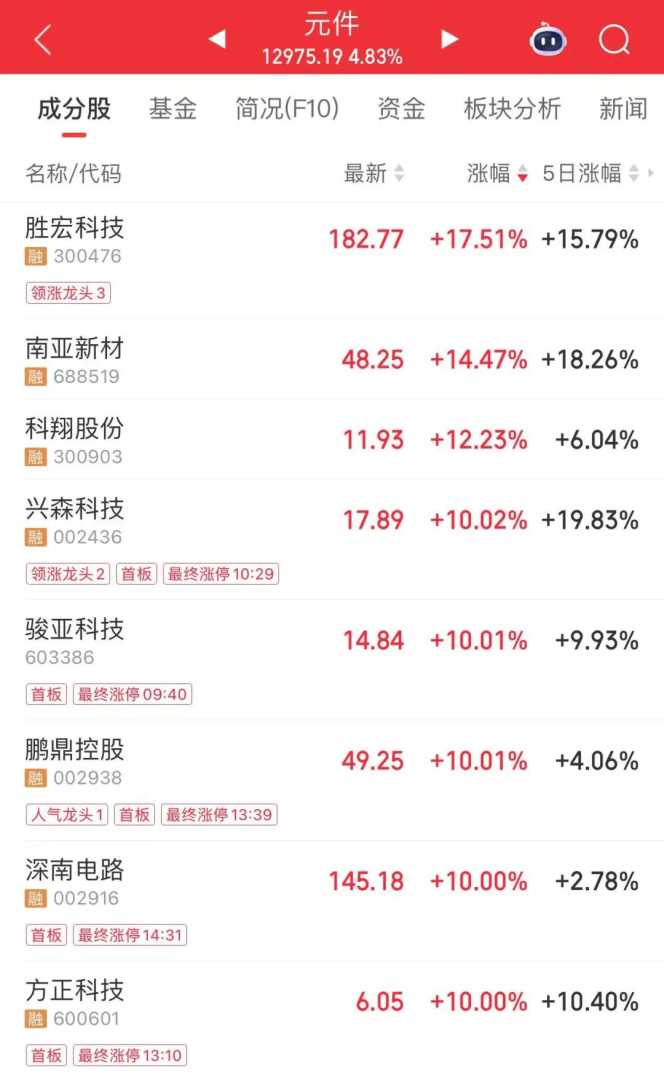Image resolution: width=664 pixels, height=1080 pixels.
Task: Sort the list by 最新 price
Action: point(374,174)
